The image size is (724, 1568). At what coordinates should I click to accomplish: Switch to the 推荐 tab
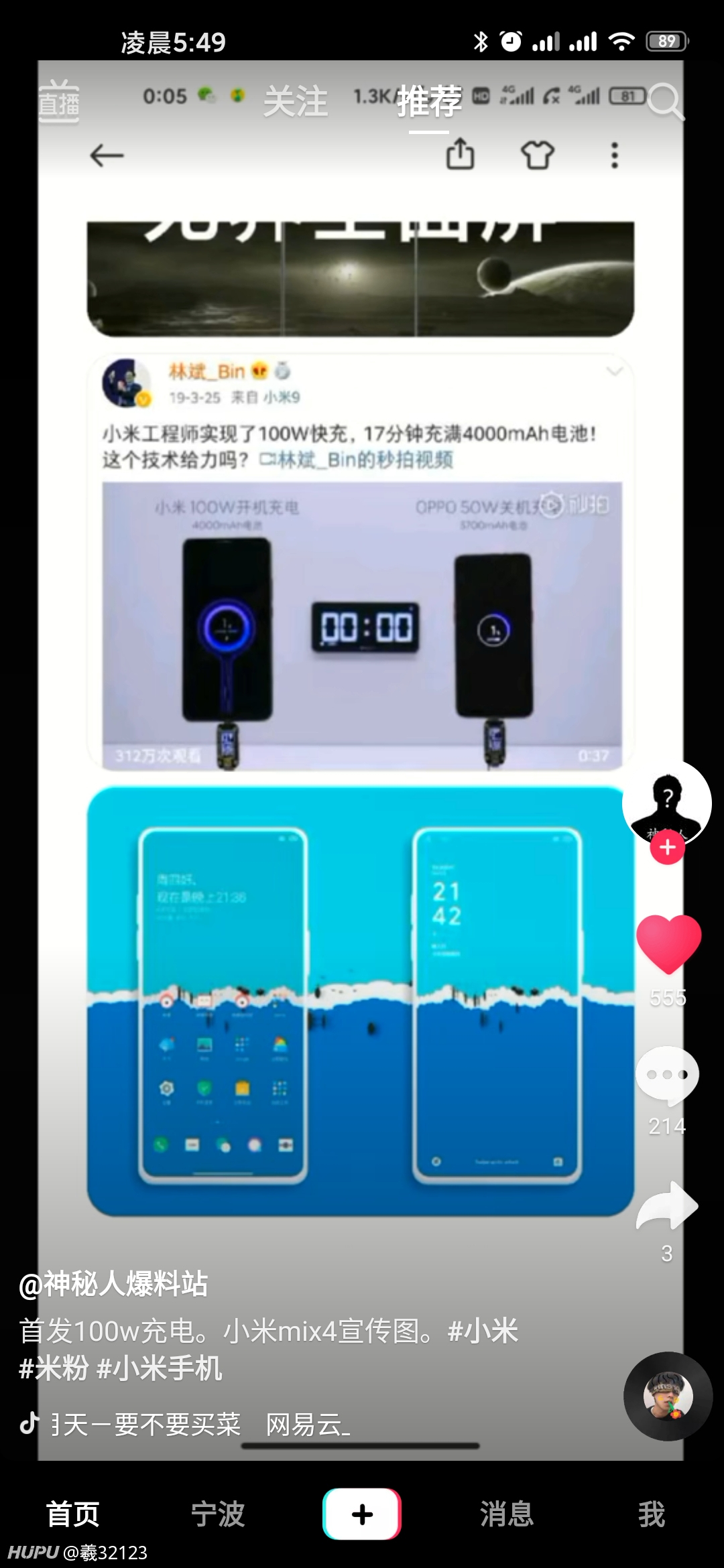coord(429,102)
